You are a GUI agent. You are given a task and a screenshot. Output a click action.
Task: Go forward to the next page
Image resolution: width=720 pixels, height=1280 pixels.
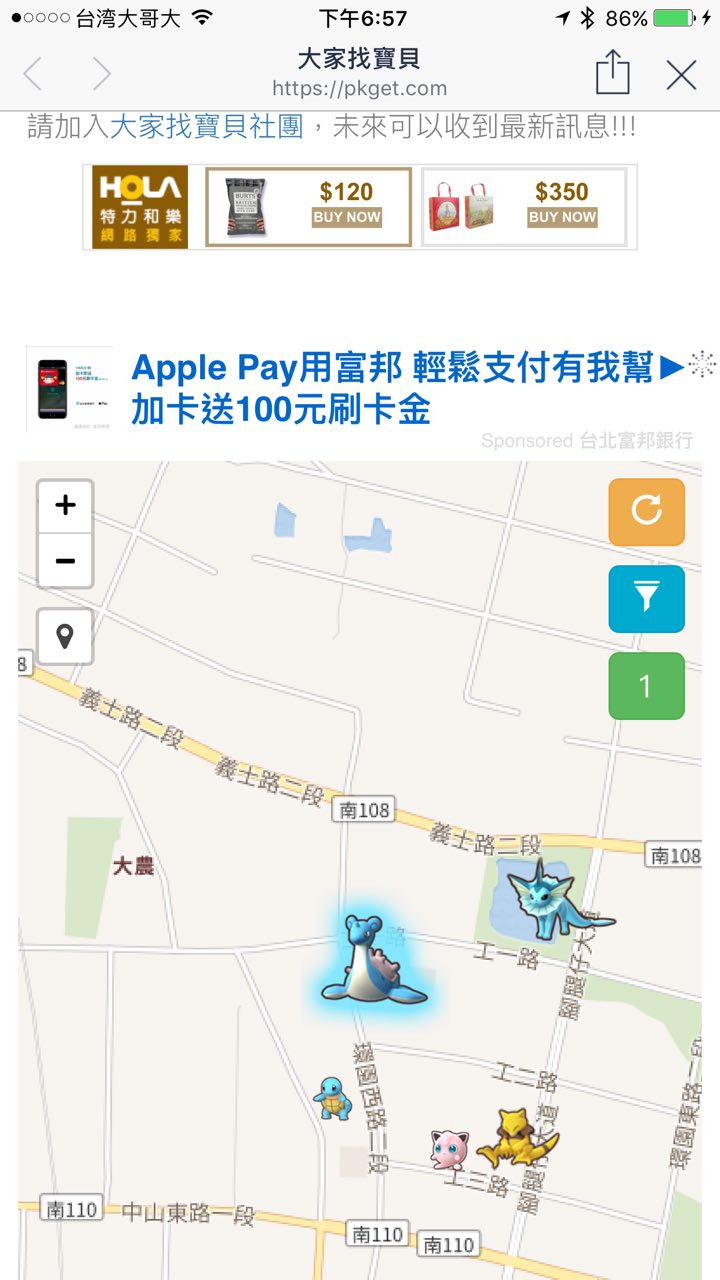tap(101, 74)
